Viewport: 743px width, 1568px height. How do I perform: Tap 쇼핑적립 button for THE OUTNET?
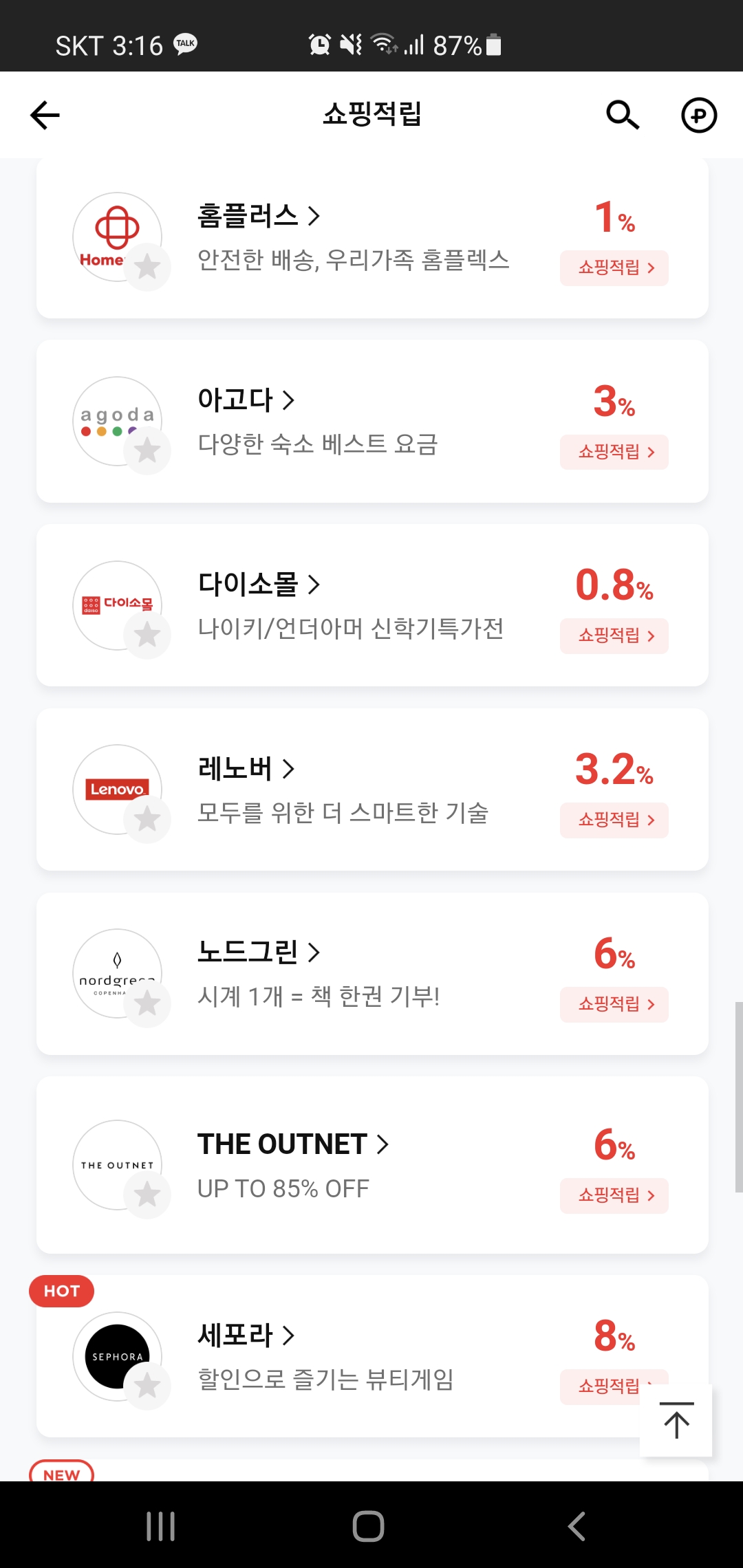point(614,1195)
